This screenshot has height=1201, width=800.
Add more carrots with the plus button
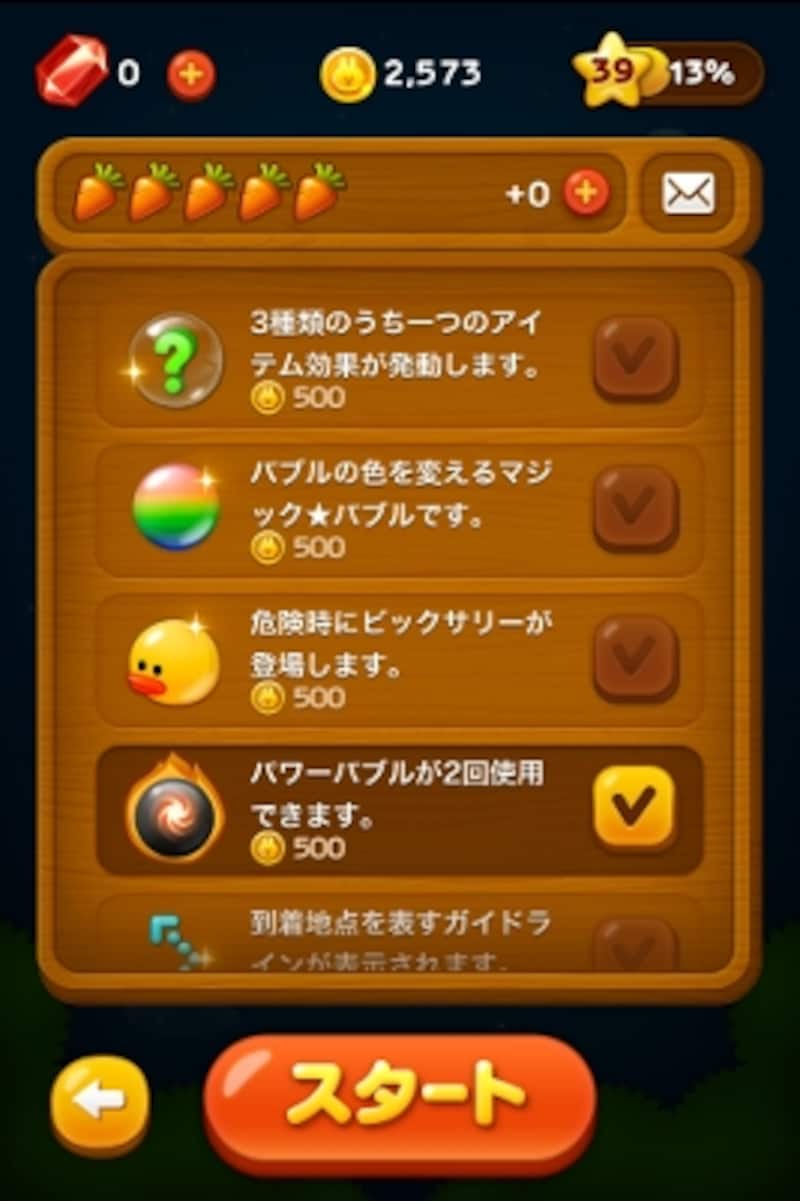[586, 193]
